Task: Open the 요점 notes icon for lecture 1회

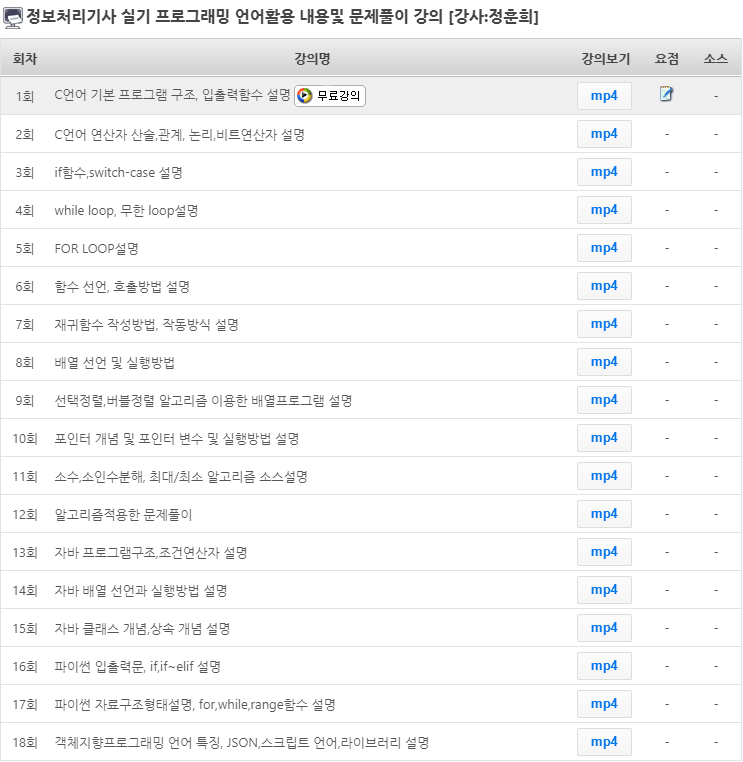Action: coord(667,95)
